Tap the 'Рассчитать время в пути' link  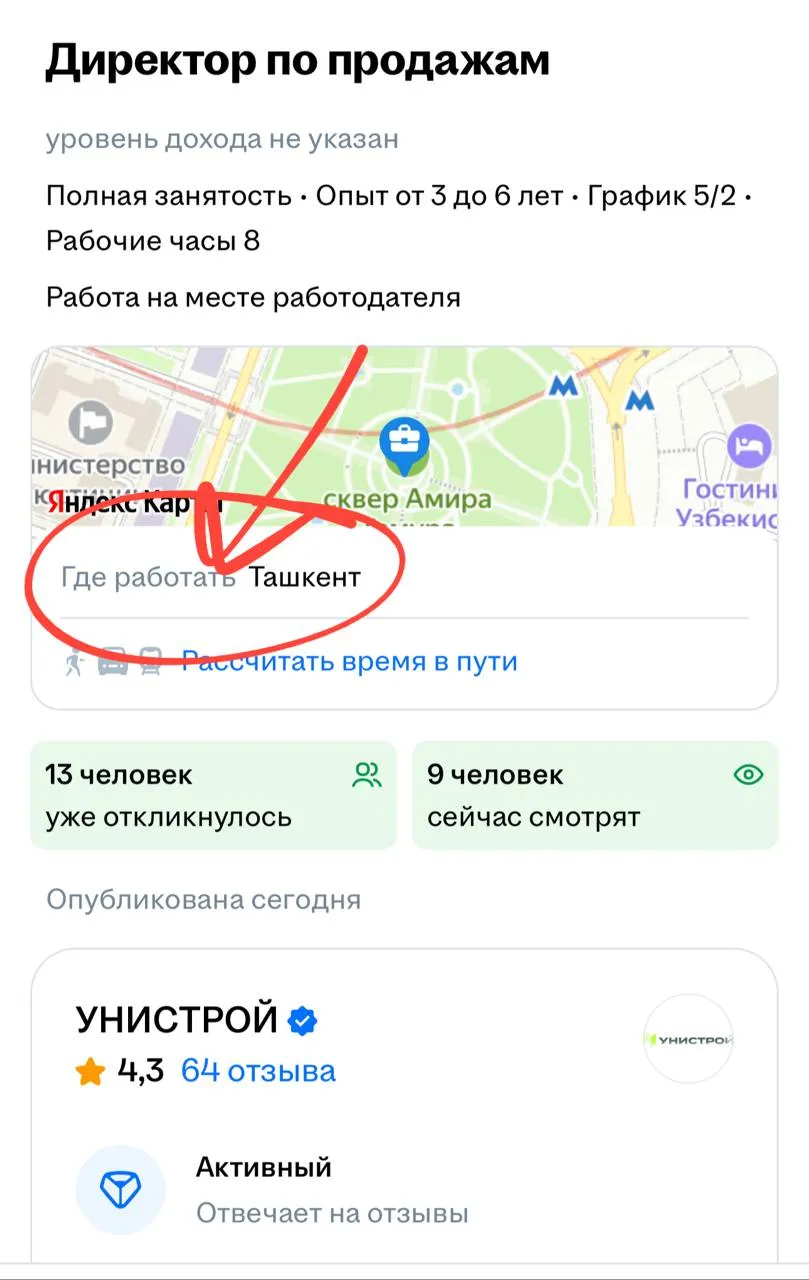tap(349, 661)
